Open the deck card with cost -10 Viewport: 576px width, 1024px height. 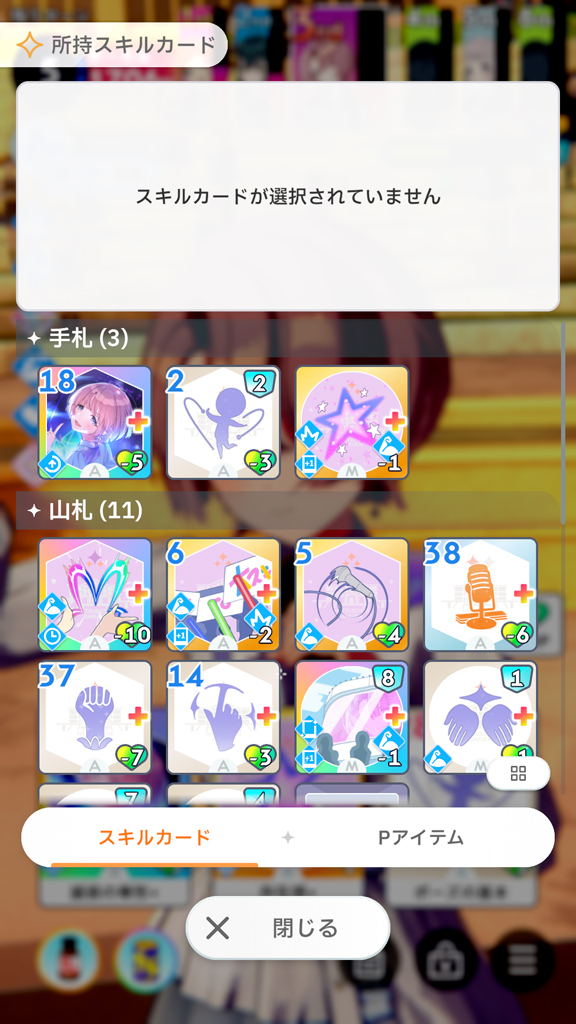click(x=95, y=595)
